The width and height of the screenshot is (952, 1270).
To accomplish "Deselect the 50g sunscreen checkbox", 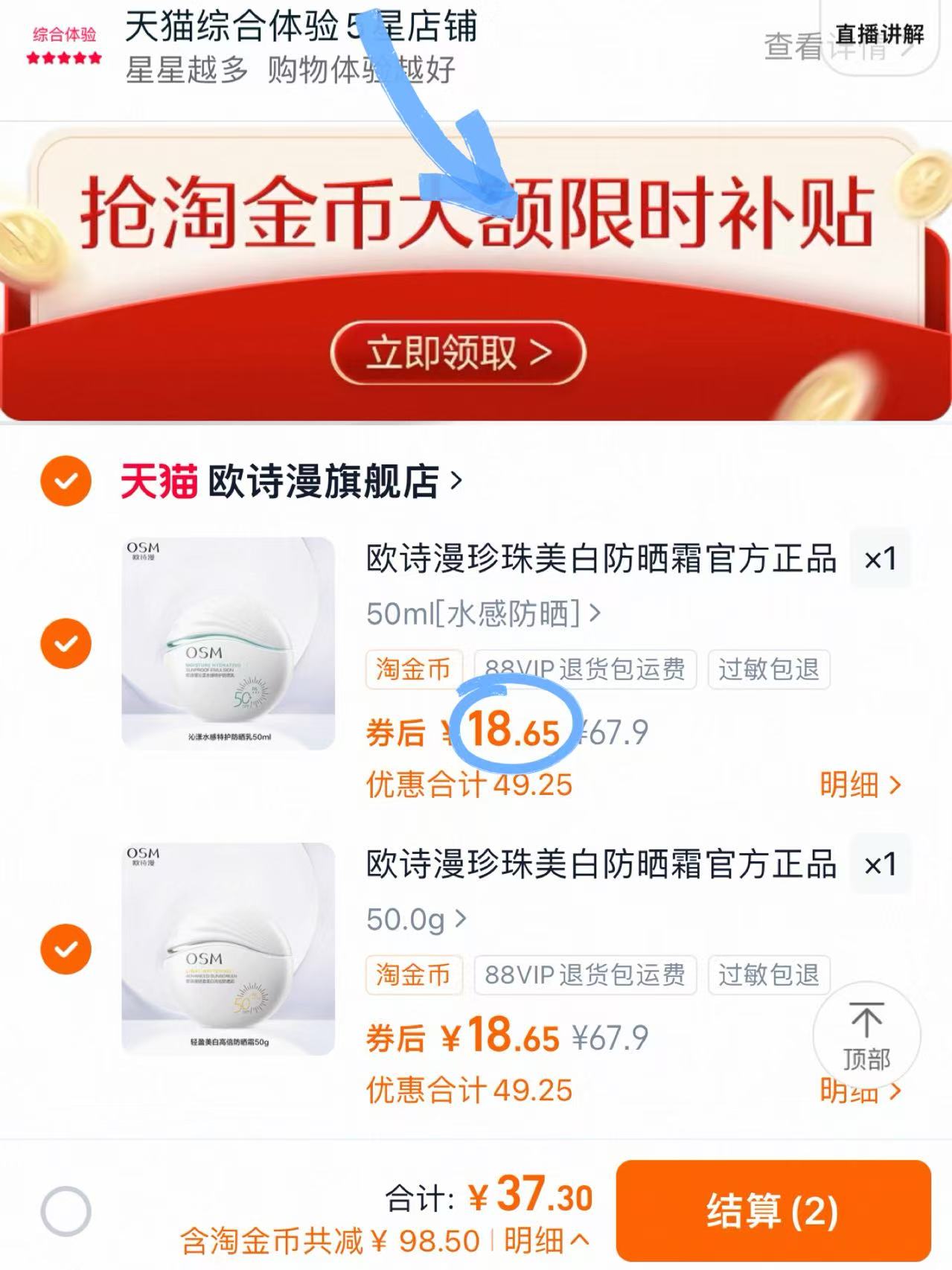I will click(x=67, y=948).
